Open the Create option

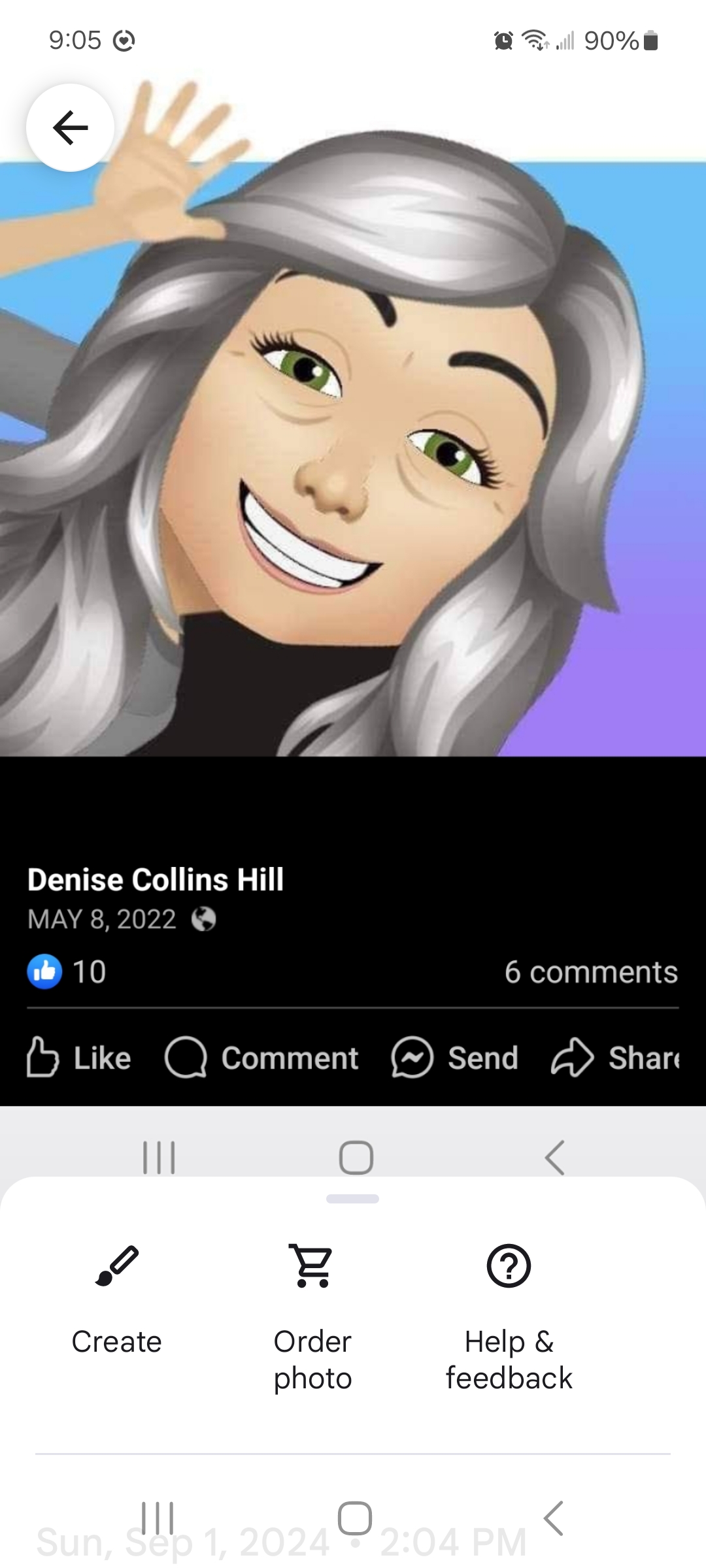(116, 1300)
